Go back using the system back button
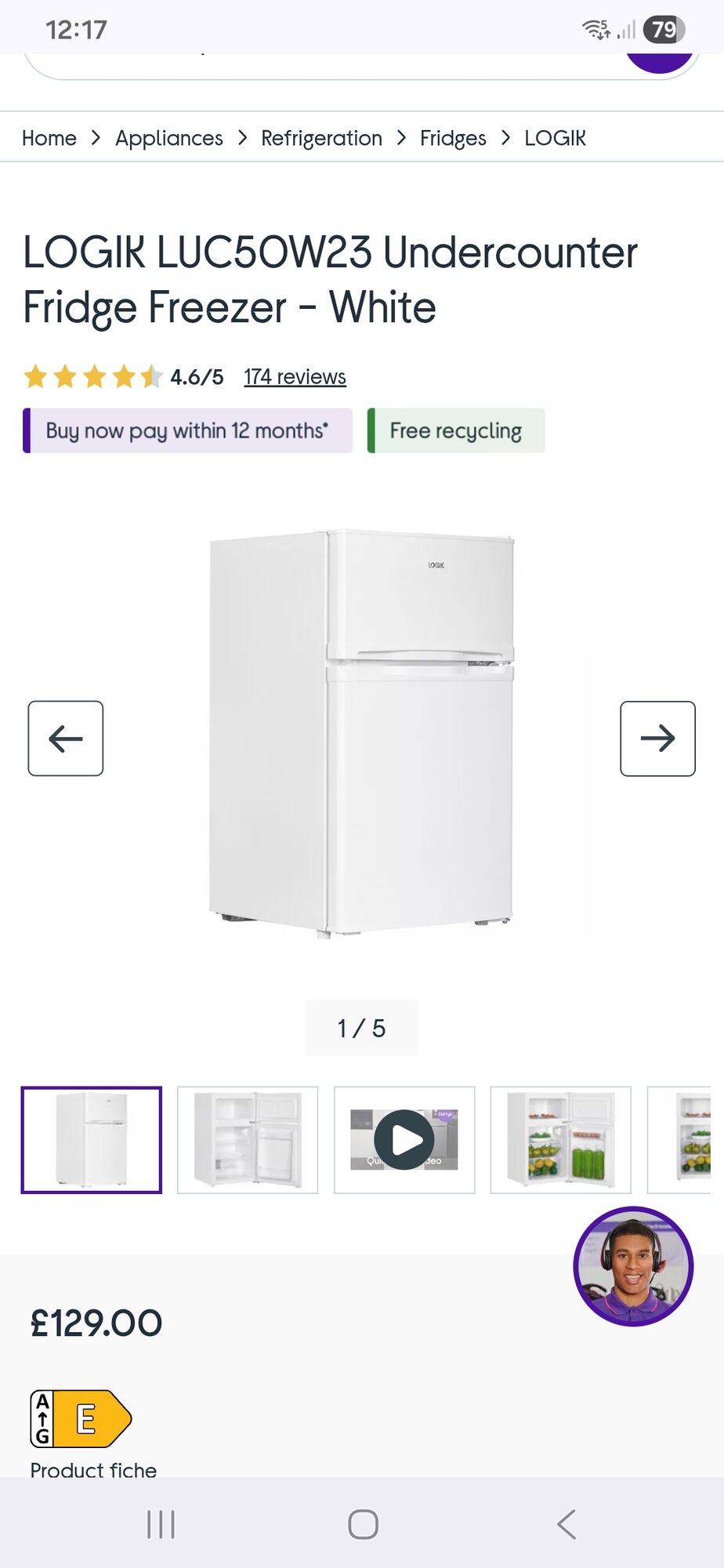 coord(566,1524)
